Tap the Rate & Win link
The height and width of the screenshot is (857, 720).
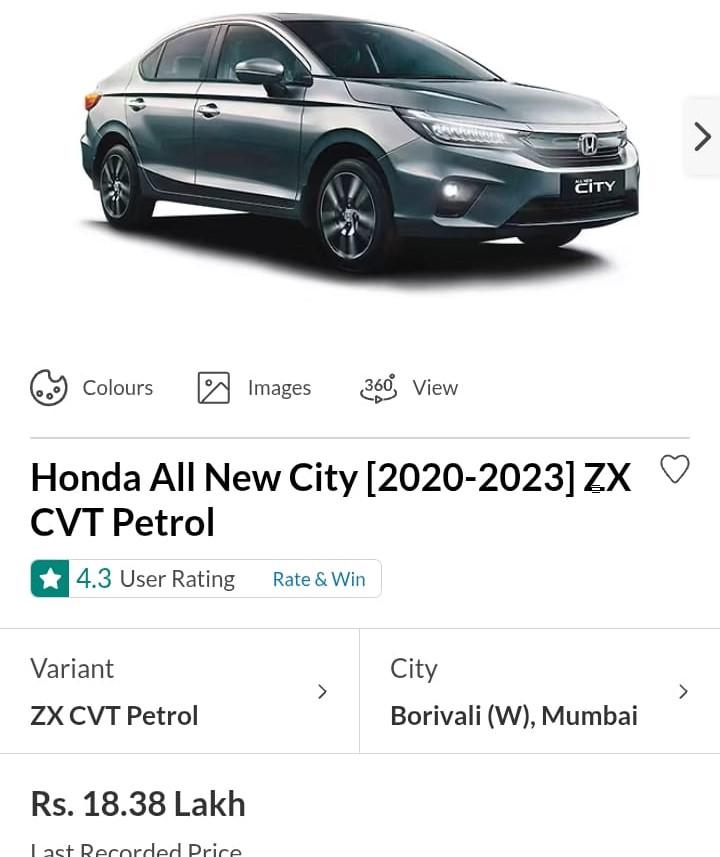tap(319, 579)
